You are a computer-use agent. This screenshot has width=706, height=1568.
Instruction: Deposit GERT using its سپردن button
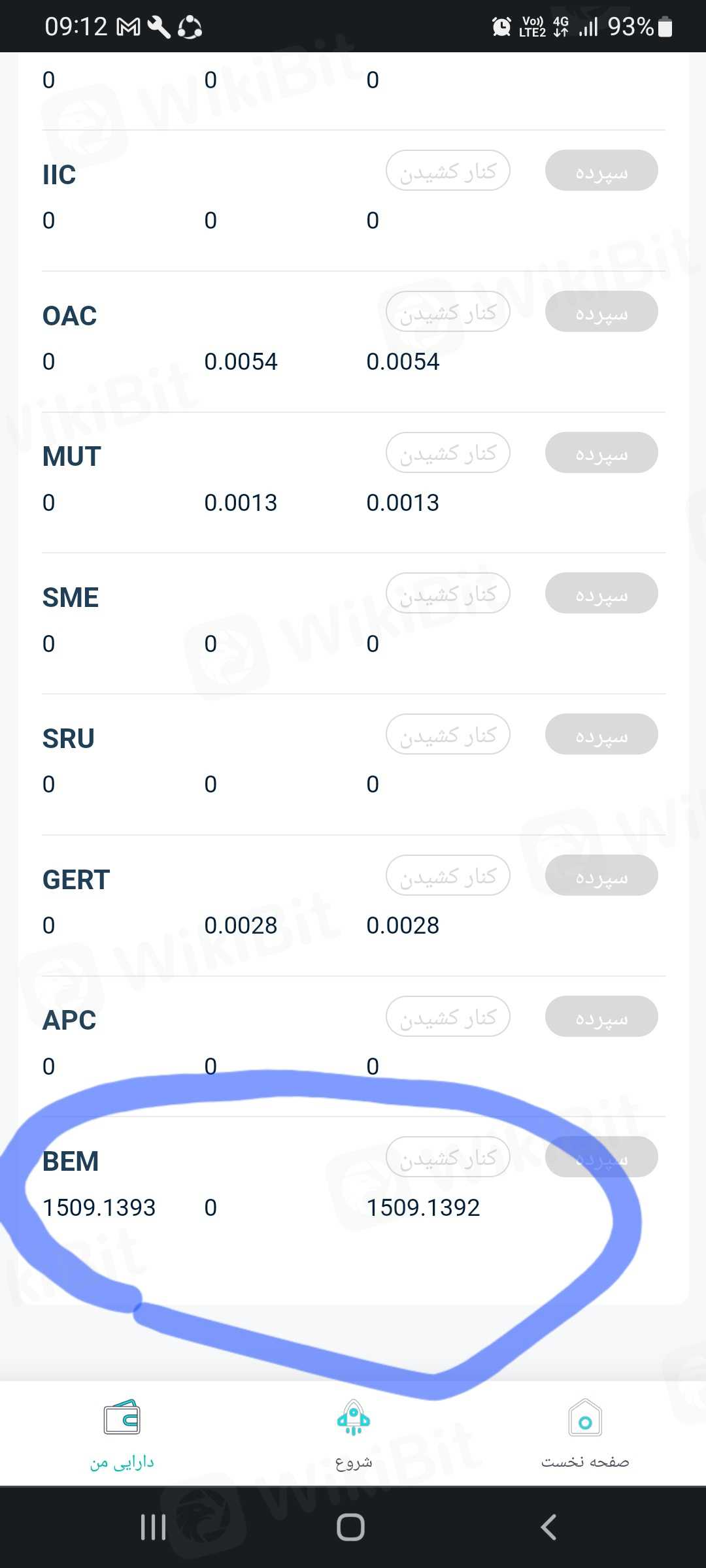point(601,875)
